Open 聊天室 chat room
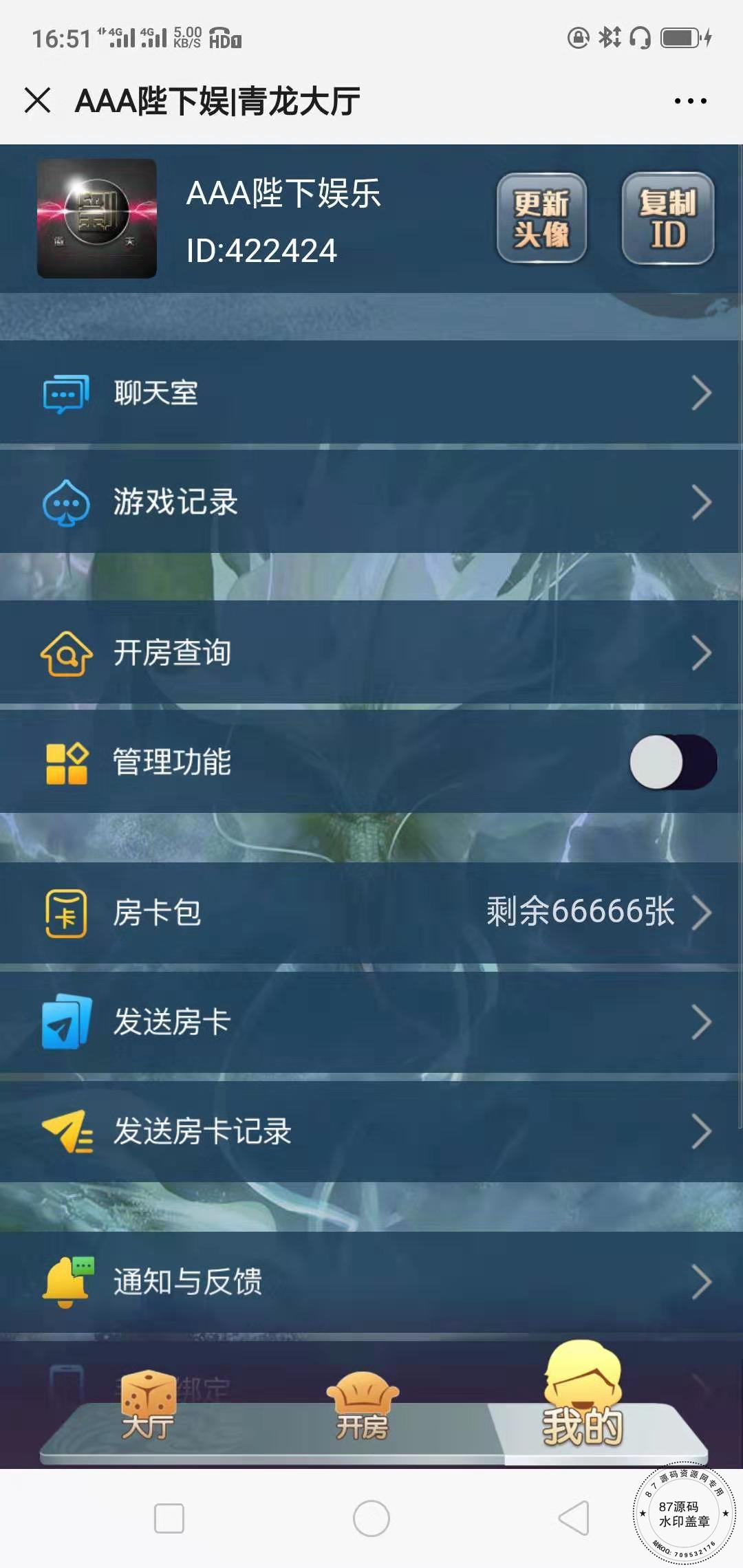 (x=371, y=393)
